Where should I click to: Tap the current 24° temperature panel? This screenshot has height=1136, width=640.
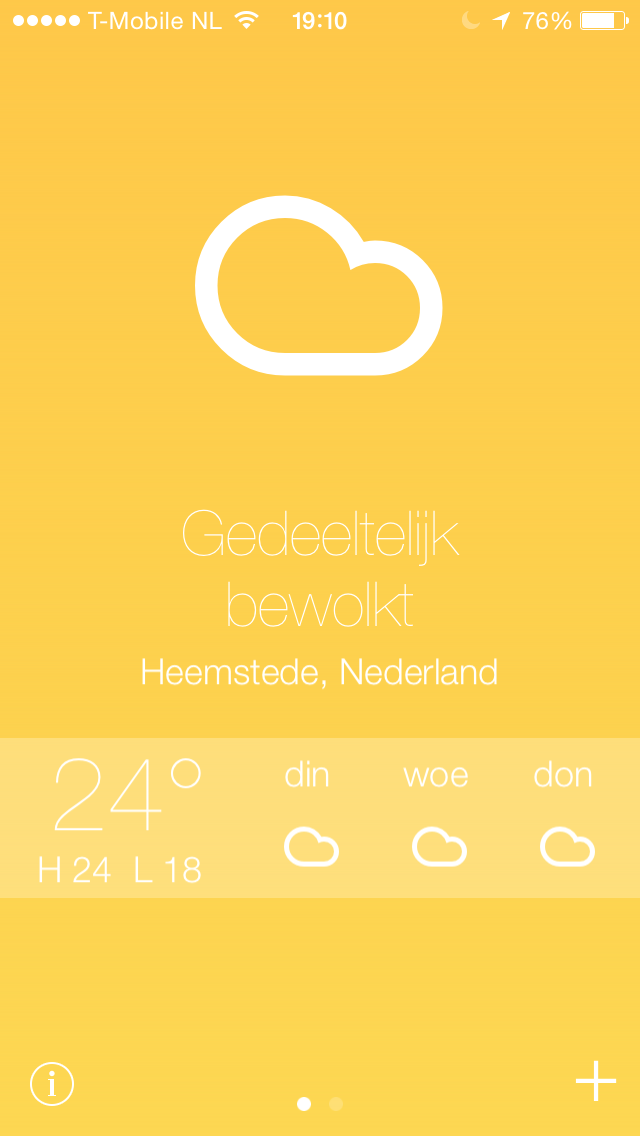click(x=120, y=819)
